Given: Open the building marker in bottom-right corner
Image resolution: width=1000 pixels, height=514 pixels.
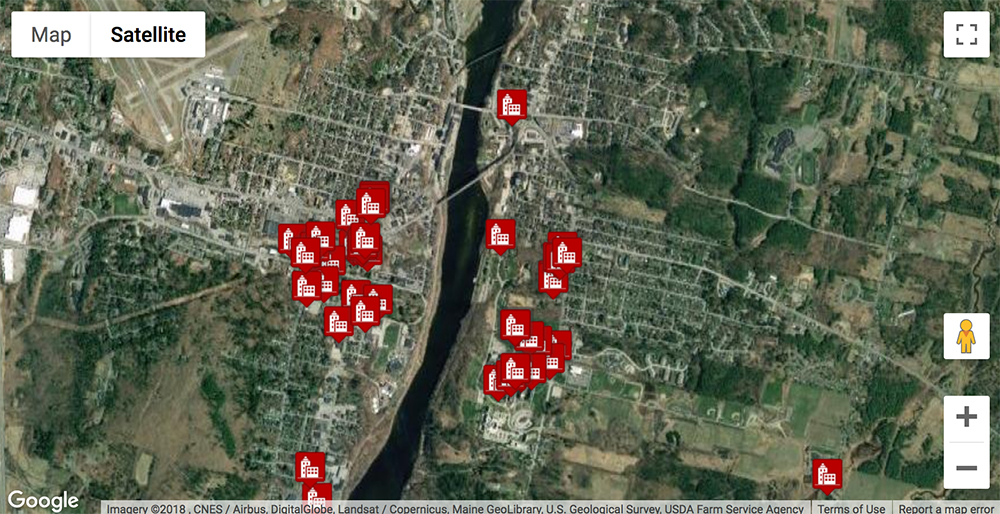Looking at the screenshot, I should coord(826,475).
